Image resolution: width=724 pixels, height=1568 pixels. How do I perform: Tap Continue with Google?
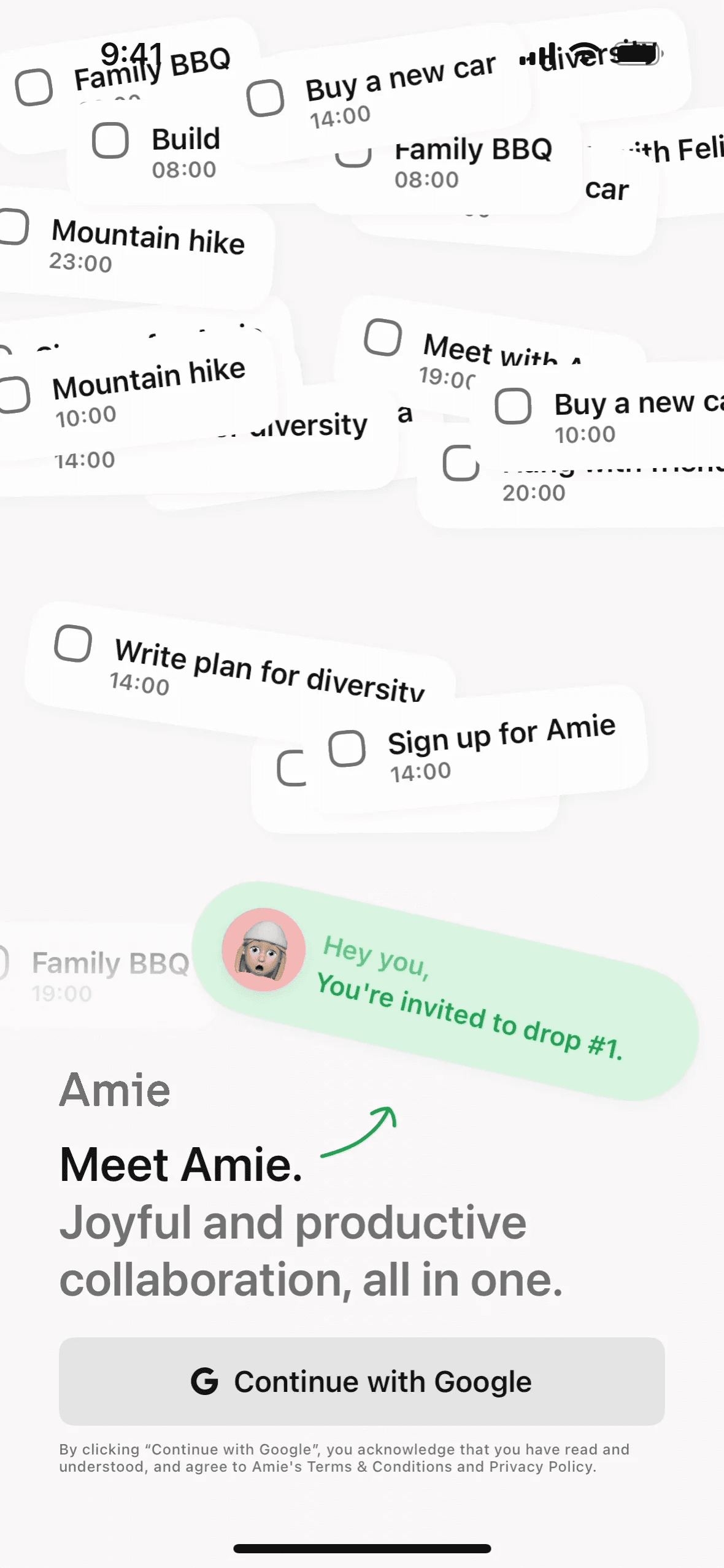[361, 1381]
